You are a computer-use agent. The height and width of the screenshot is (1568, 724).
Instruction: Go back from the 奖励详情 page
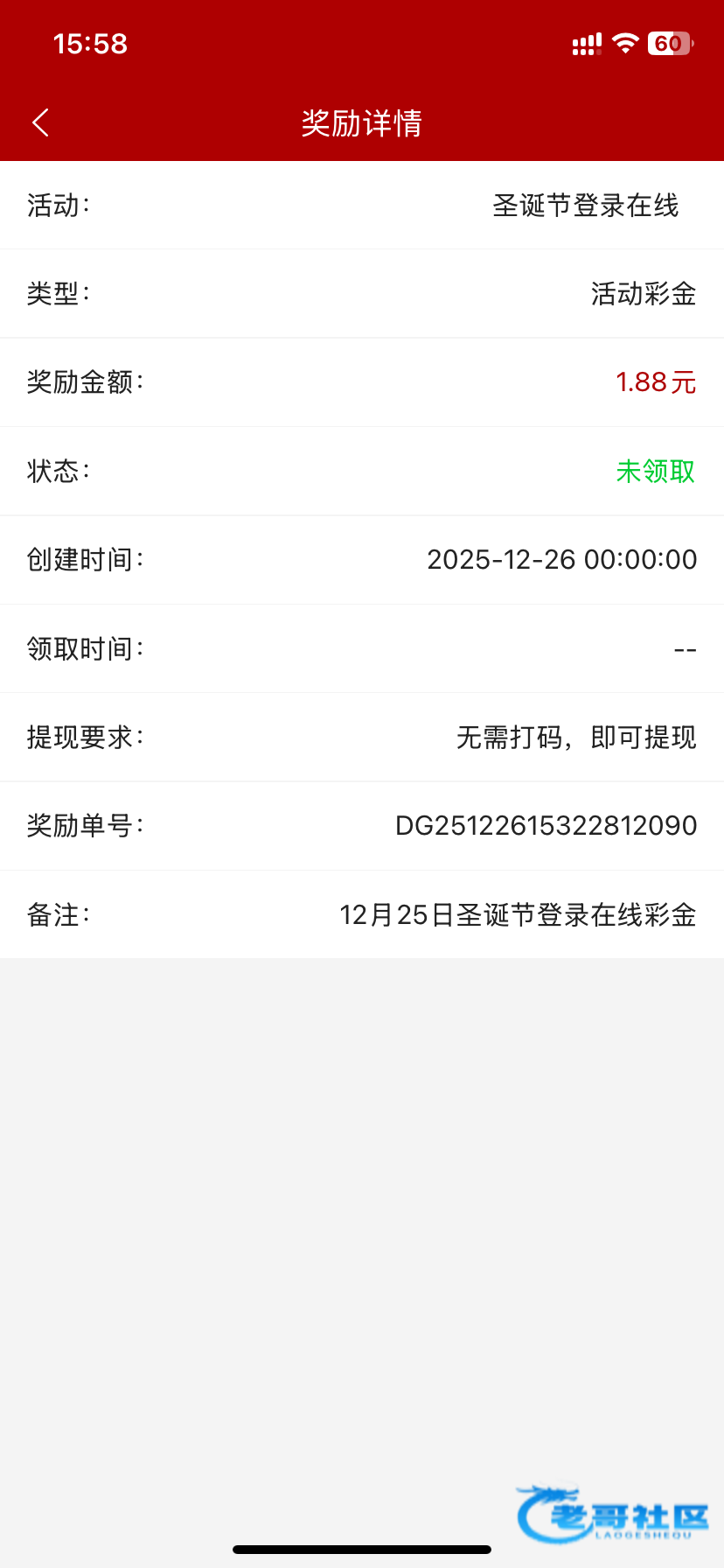(40, 122)
